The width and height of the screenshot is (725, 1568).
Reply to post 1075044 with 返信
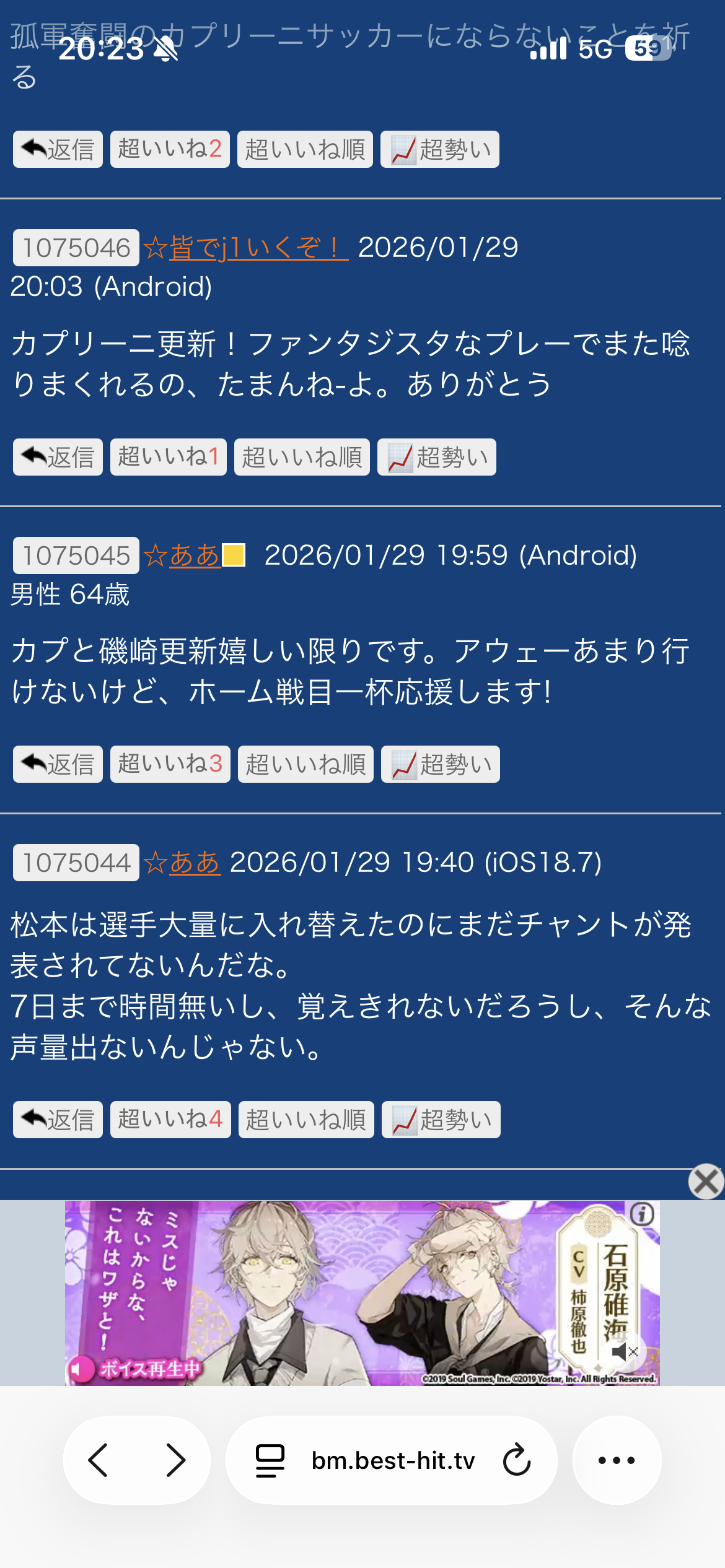[58, 1120]
